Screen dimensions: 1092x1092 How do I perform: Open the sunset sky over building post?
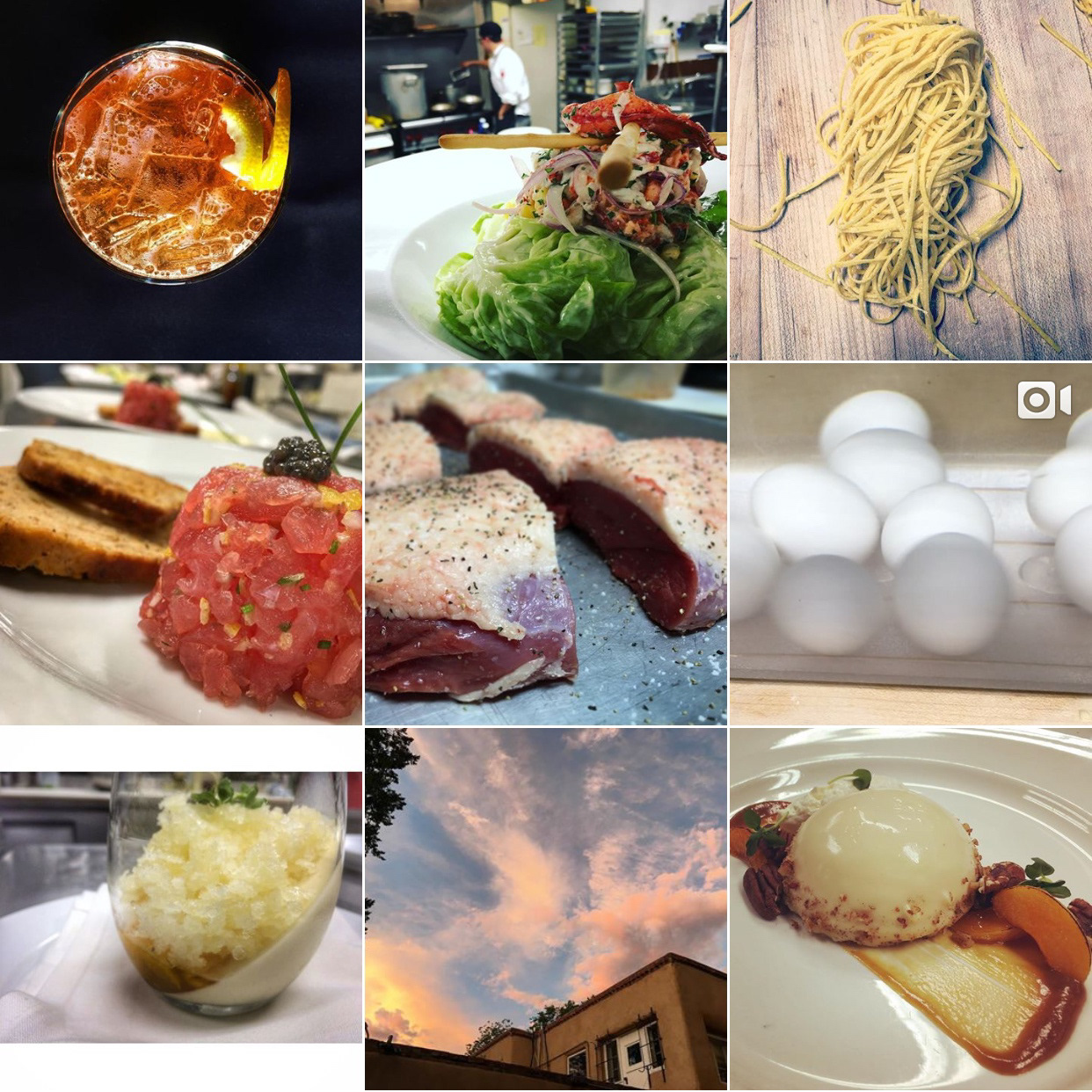pos(545,908)
